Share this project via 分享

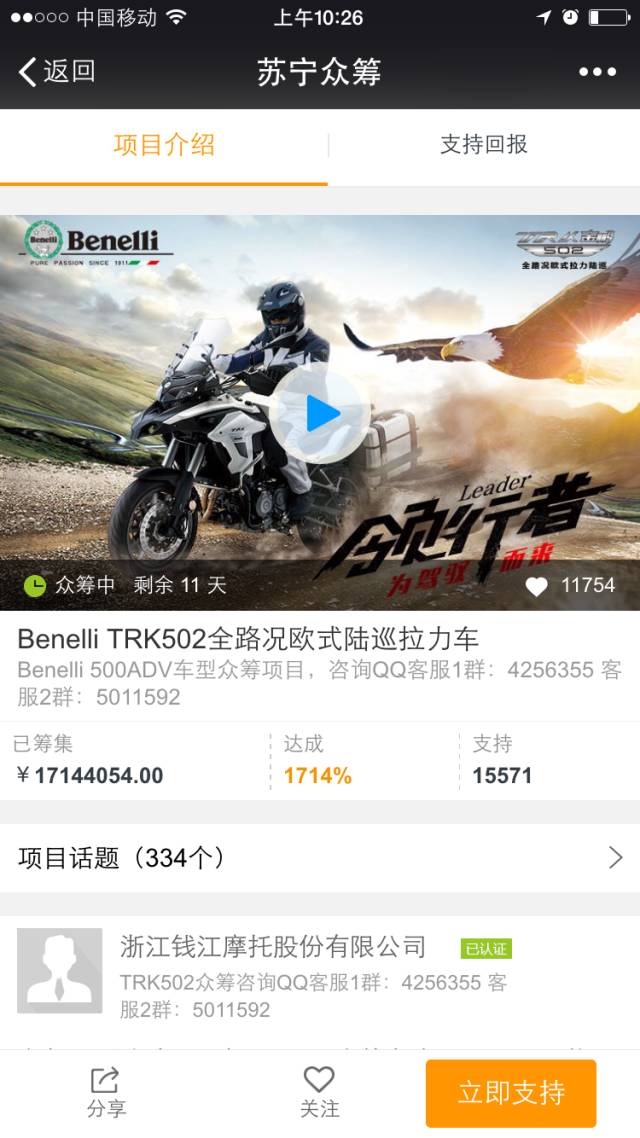106,1092
